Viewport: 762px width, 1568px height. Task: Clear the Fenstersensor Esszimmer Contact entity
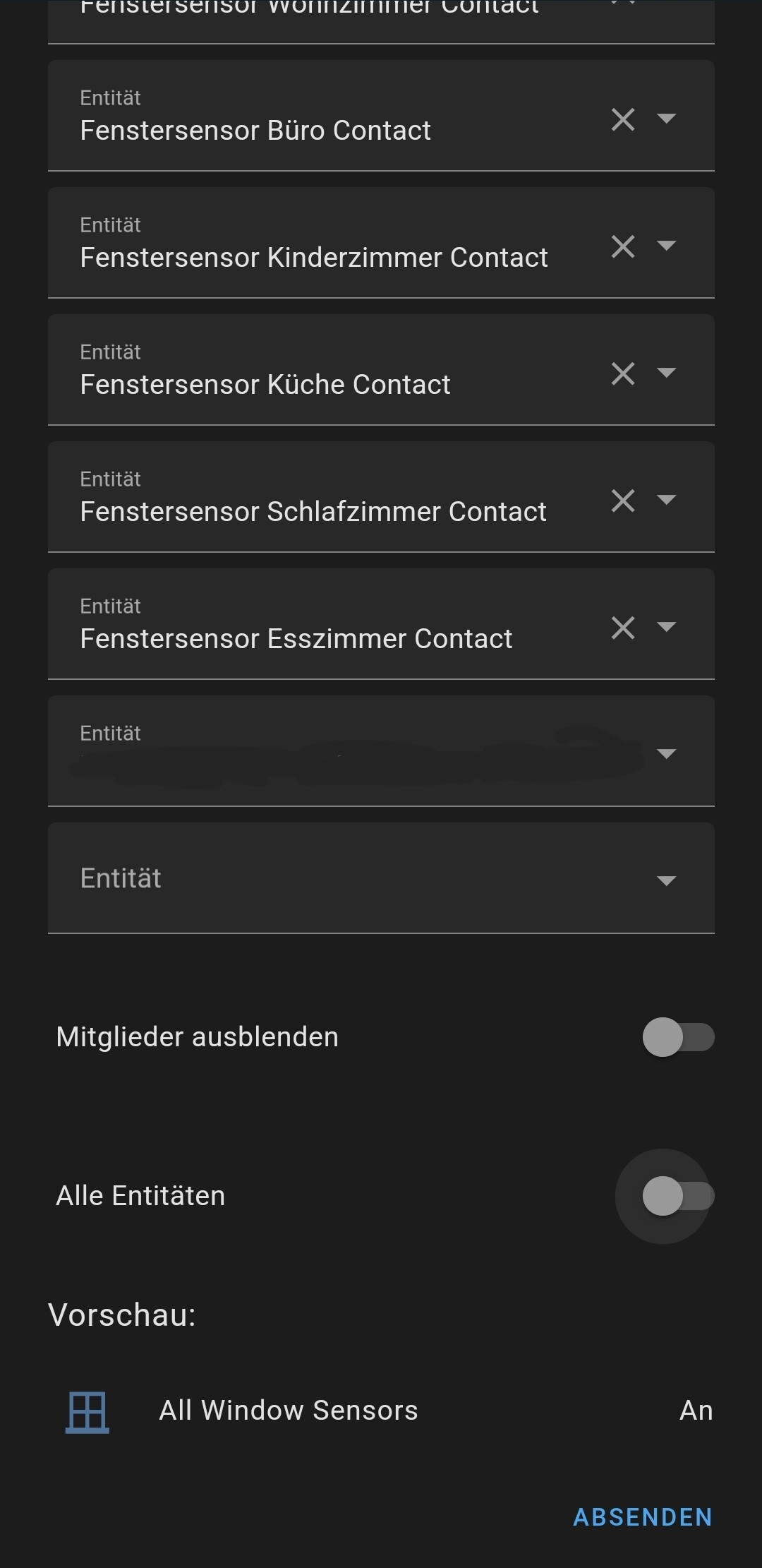click(x=623, y=628)
